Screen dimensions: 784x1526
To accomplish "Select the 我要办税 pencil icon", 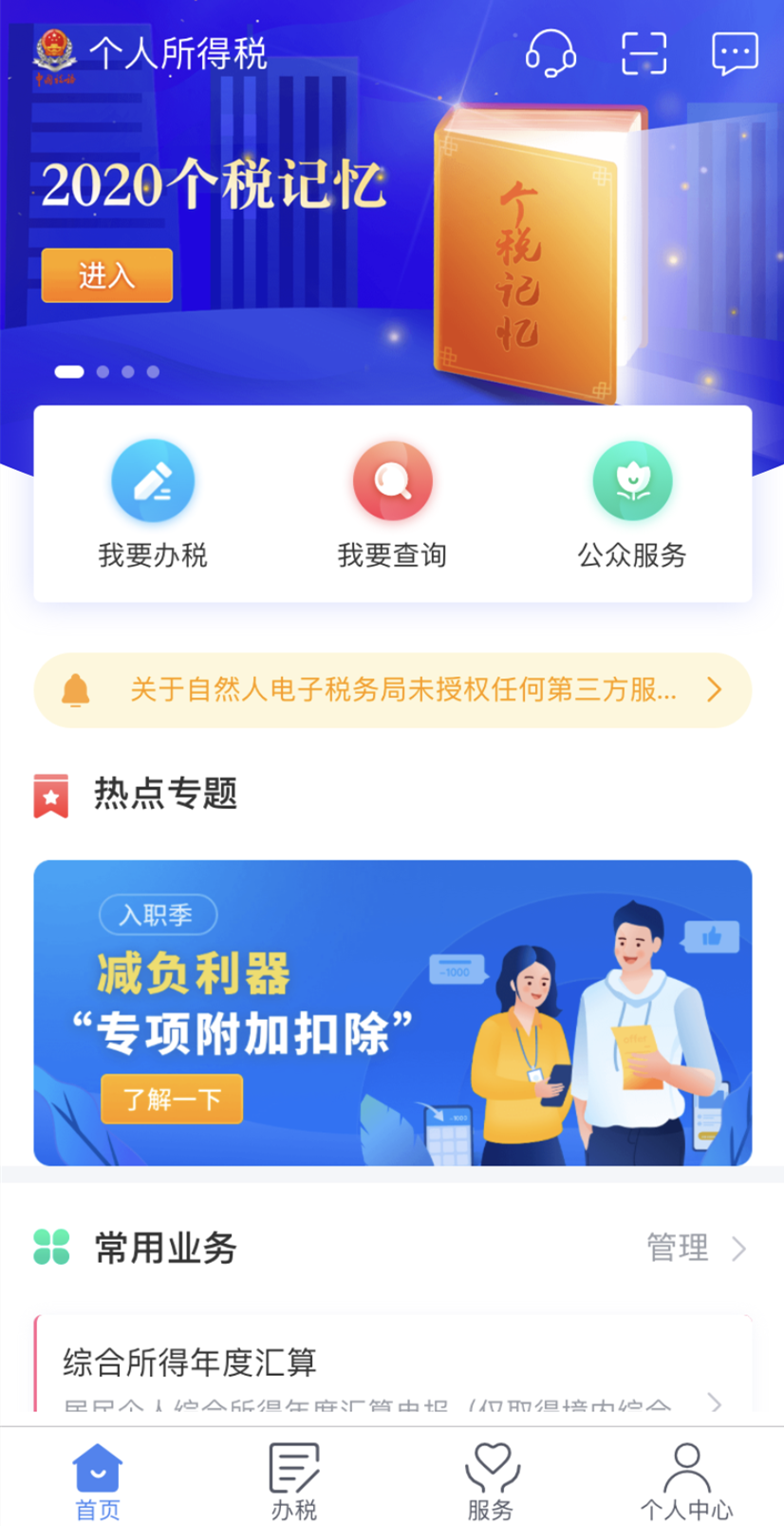I will tap(154, 480).
